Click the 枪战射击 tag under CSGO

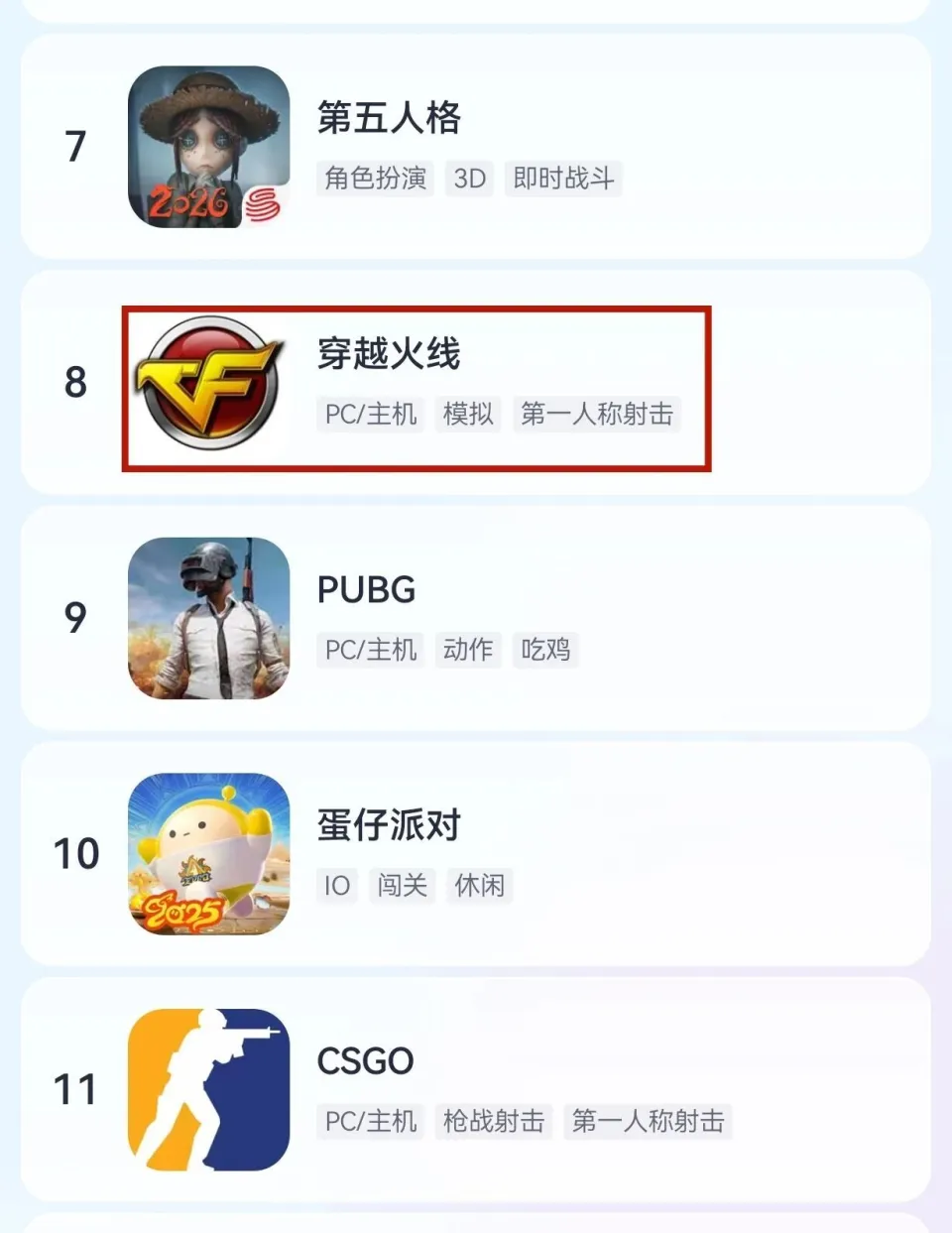pos(494,1122)
